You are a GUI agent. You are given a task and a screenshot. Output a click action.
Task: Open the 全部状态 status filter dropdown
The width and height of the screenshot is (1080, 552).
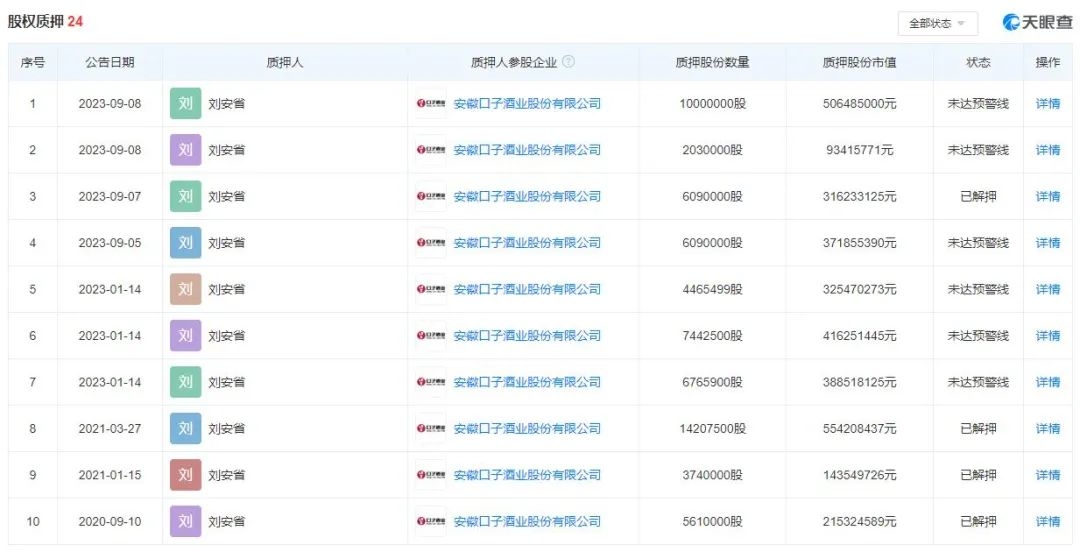936,23
